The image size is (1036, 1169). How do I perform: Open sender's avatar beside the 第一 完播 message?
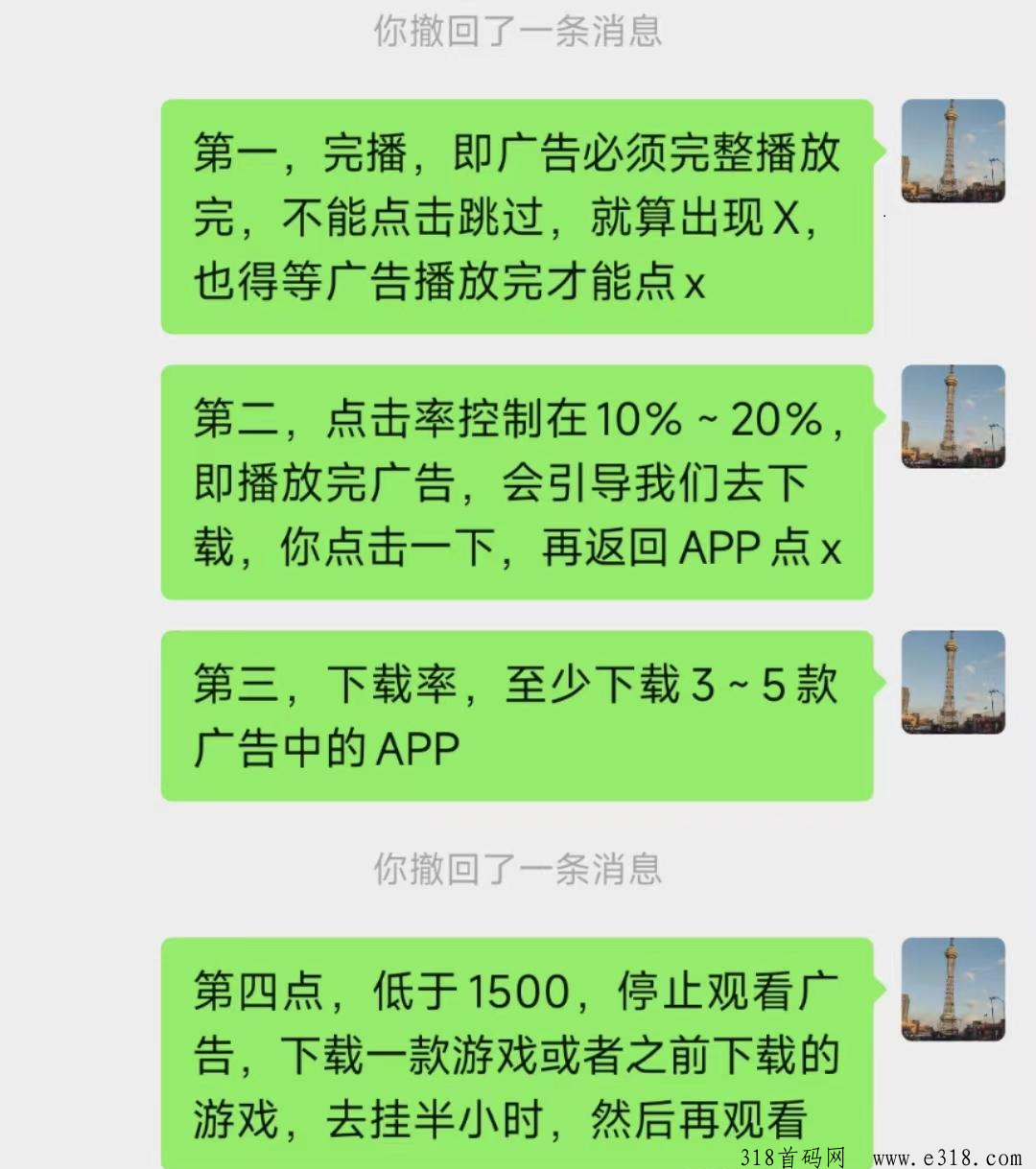click(953, 151)
